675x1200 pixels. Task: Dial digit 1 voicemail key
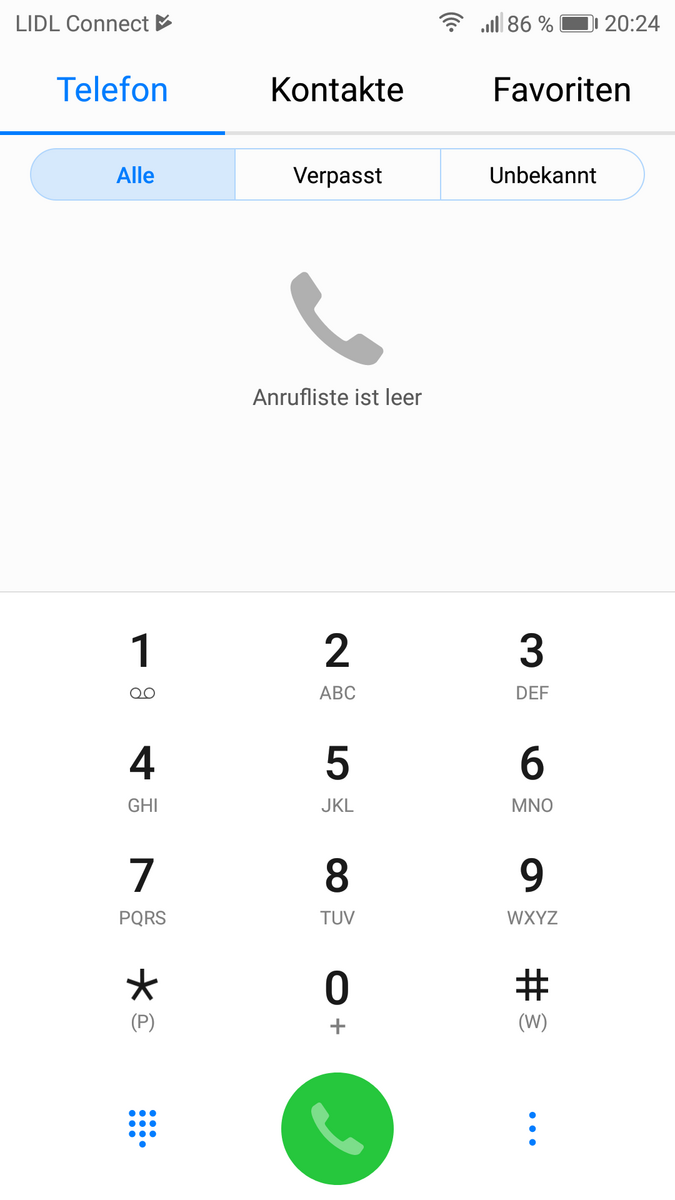coord(142,665)
